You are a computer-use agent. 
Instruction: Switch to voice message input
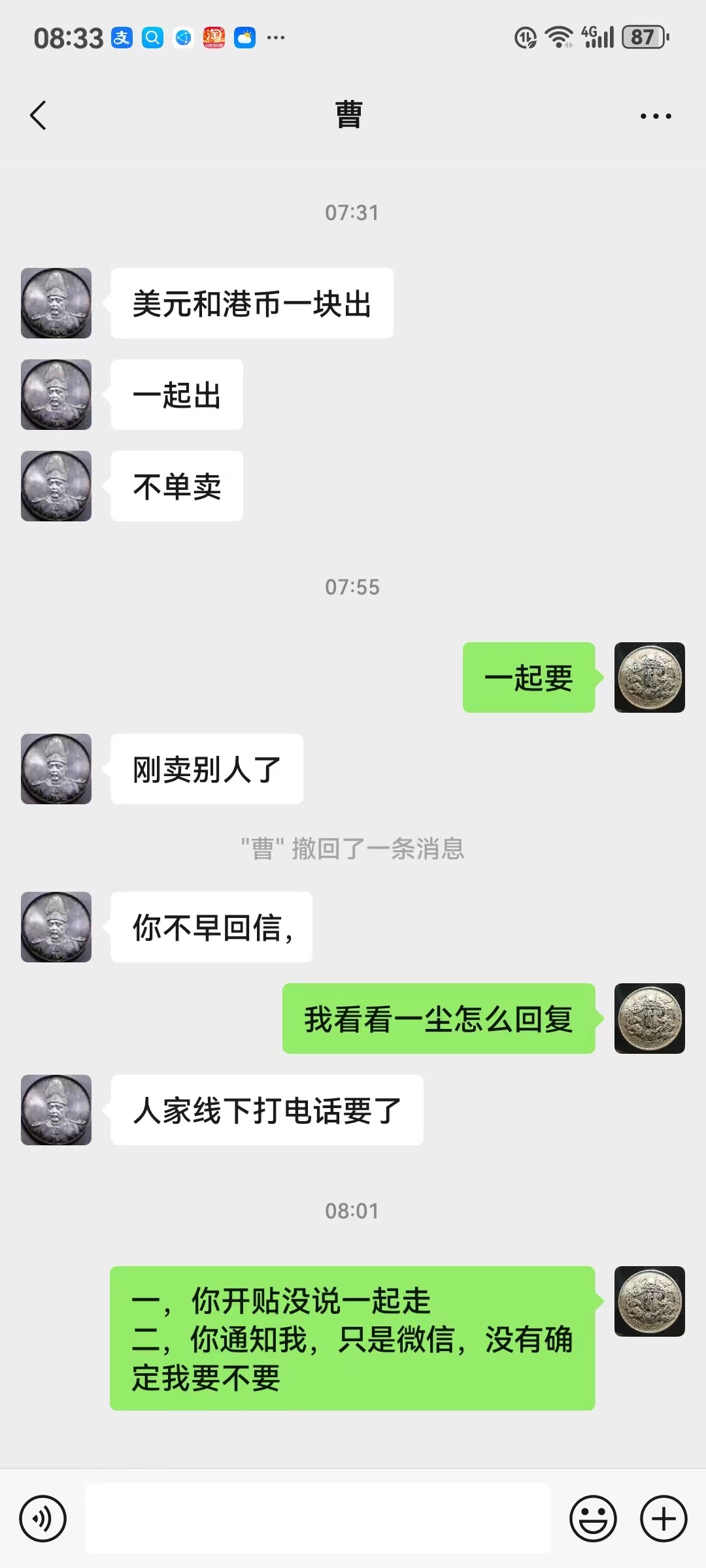(x=43, y=1518)
